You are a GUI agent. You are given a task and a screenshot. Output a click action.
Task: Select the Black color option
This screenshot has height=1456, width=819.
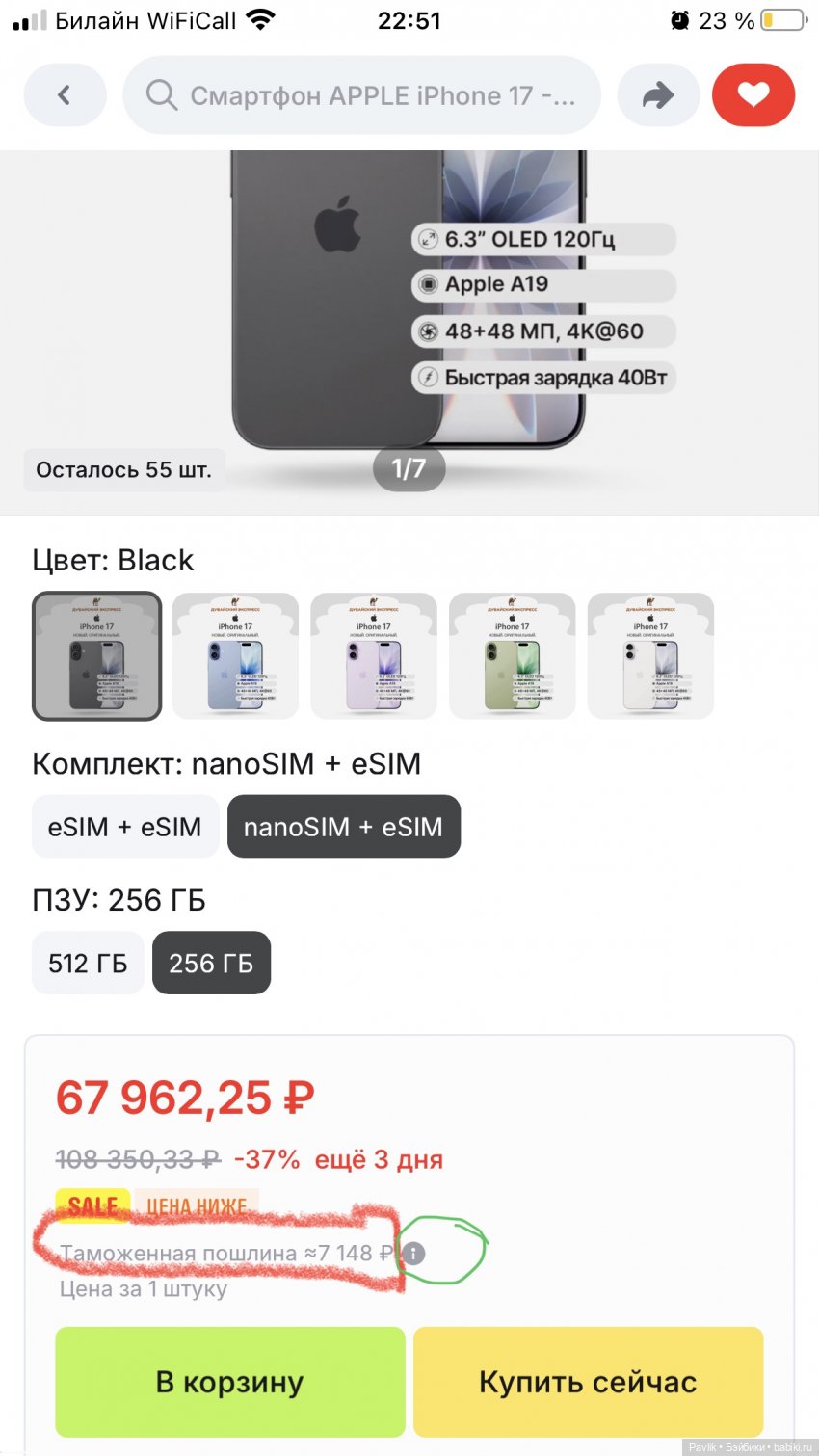96,655
